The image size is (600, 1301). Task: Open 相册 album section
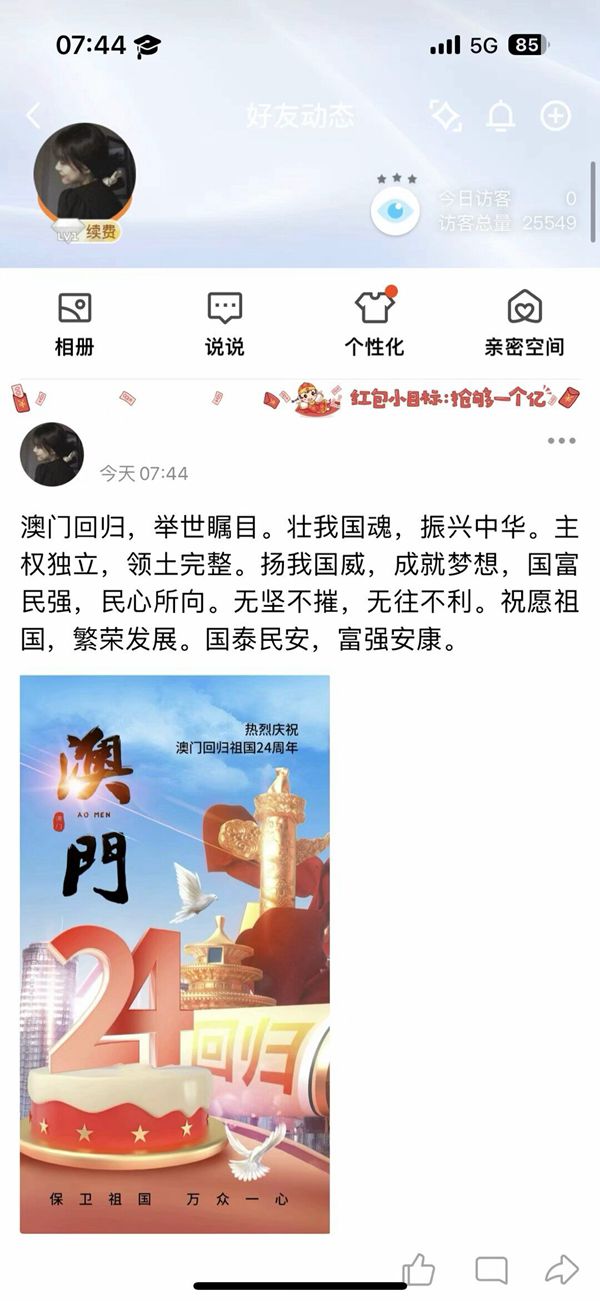[73, 325]
